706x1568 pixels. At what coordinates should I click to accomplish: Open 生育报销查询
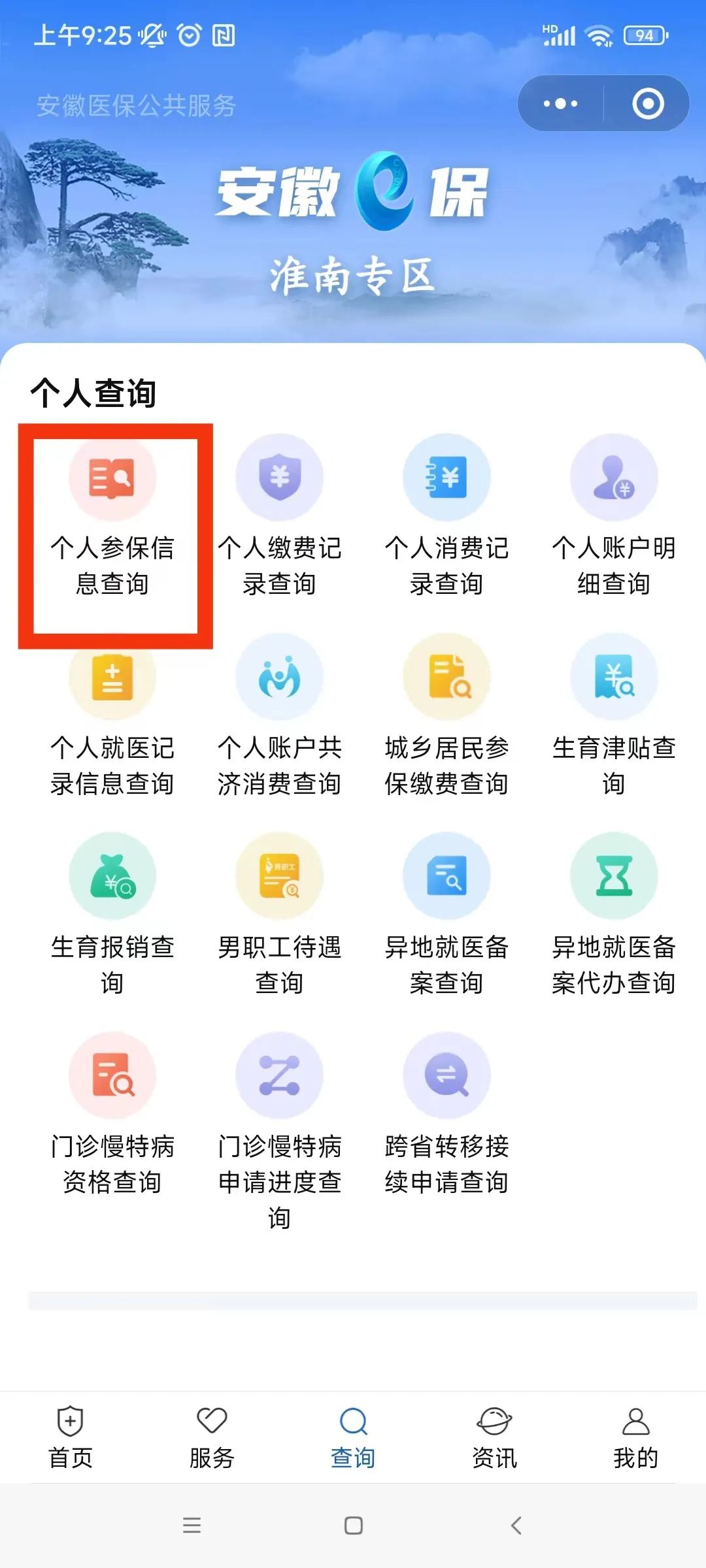[112, 915]
